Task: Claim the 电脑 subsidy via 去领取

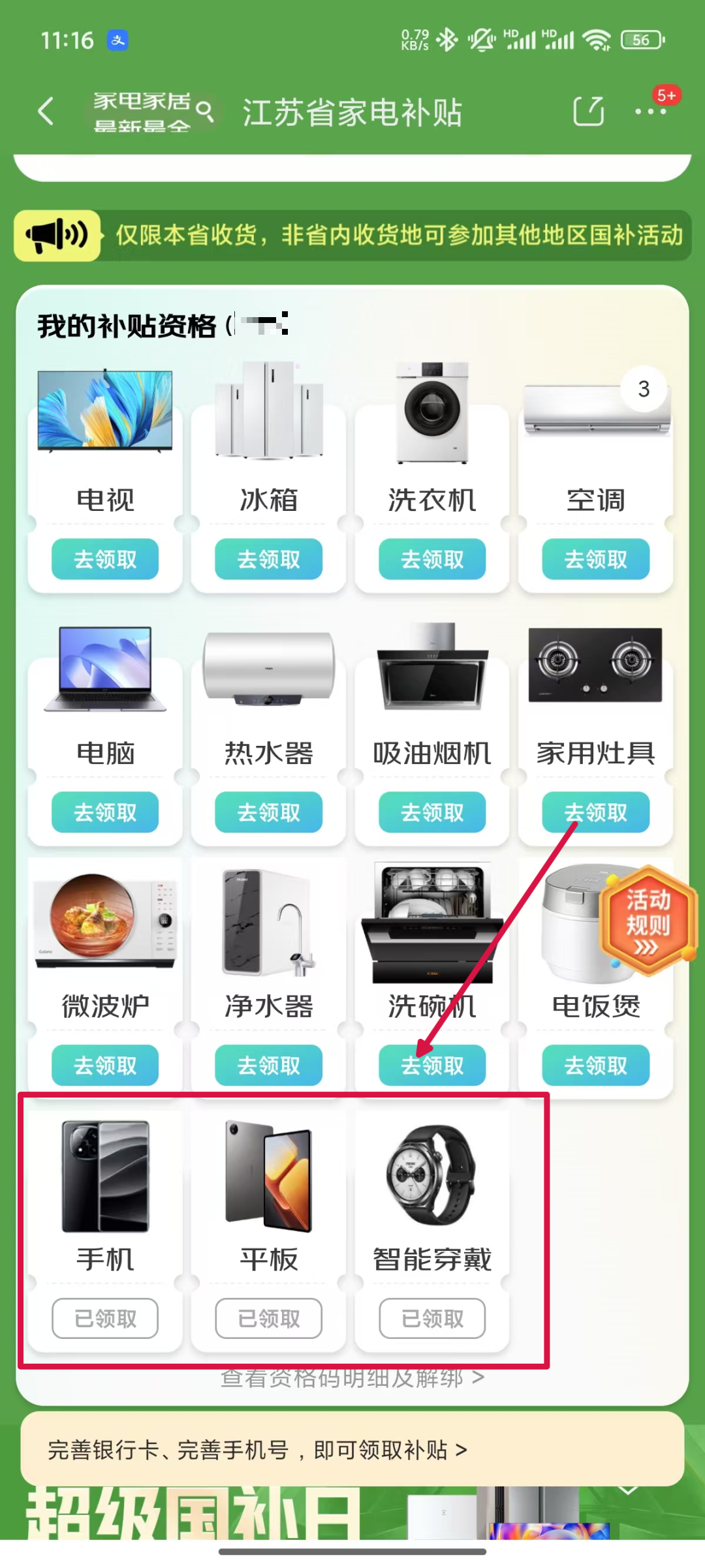Action: [x=105, y=812]
